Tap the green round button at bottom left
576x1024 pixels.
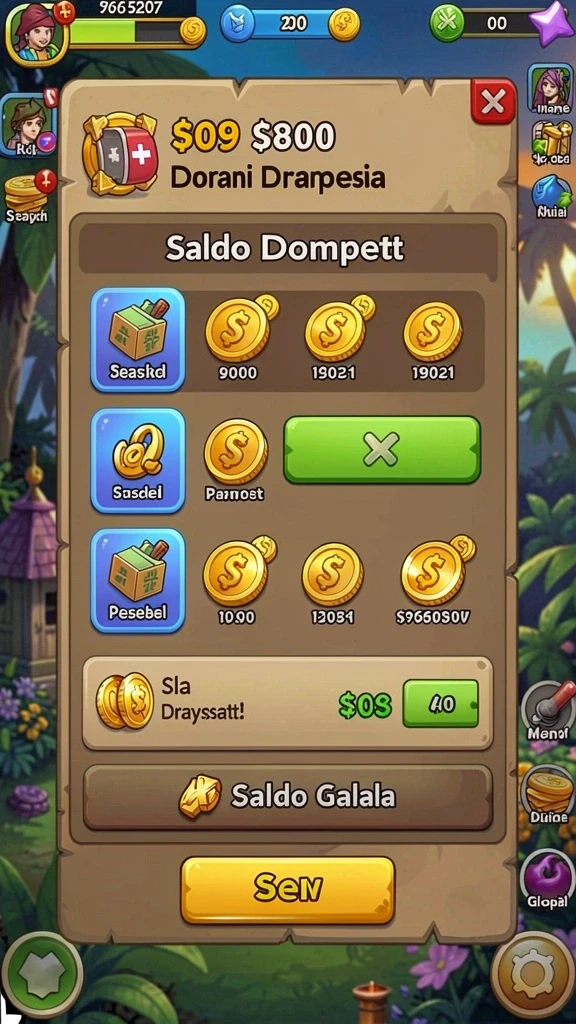pos(42,976)
